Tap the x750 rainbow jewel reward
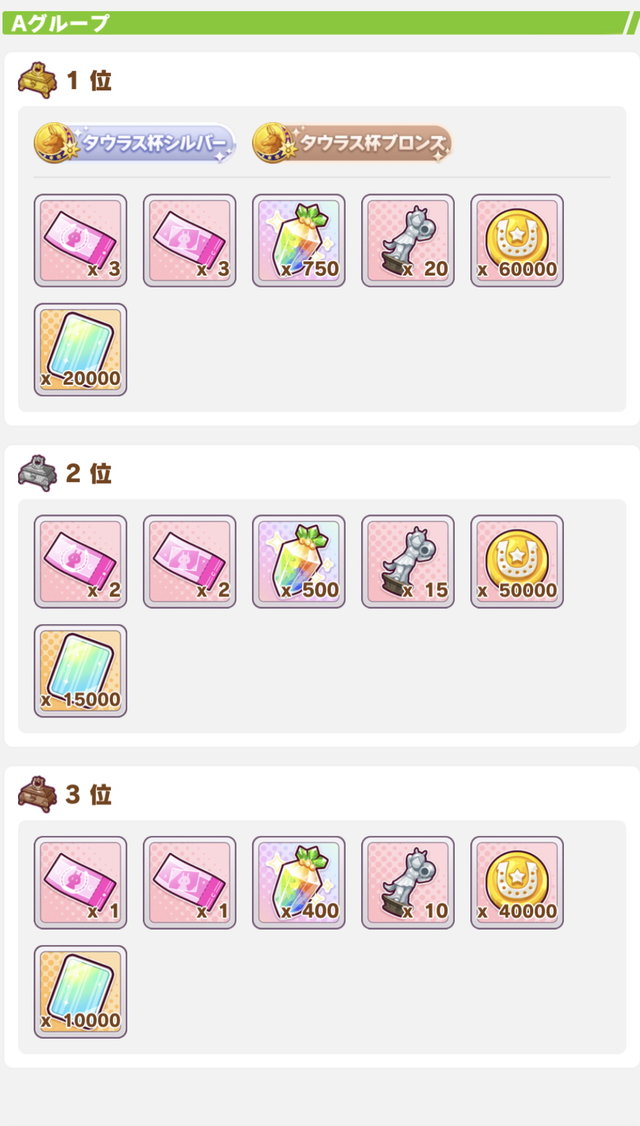 (x=298, y=241)
